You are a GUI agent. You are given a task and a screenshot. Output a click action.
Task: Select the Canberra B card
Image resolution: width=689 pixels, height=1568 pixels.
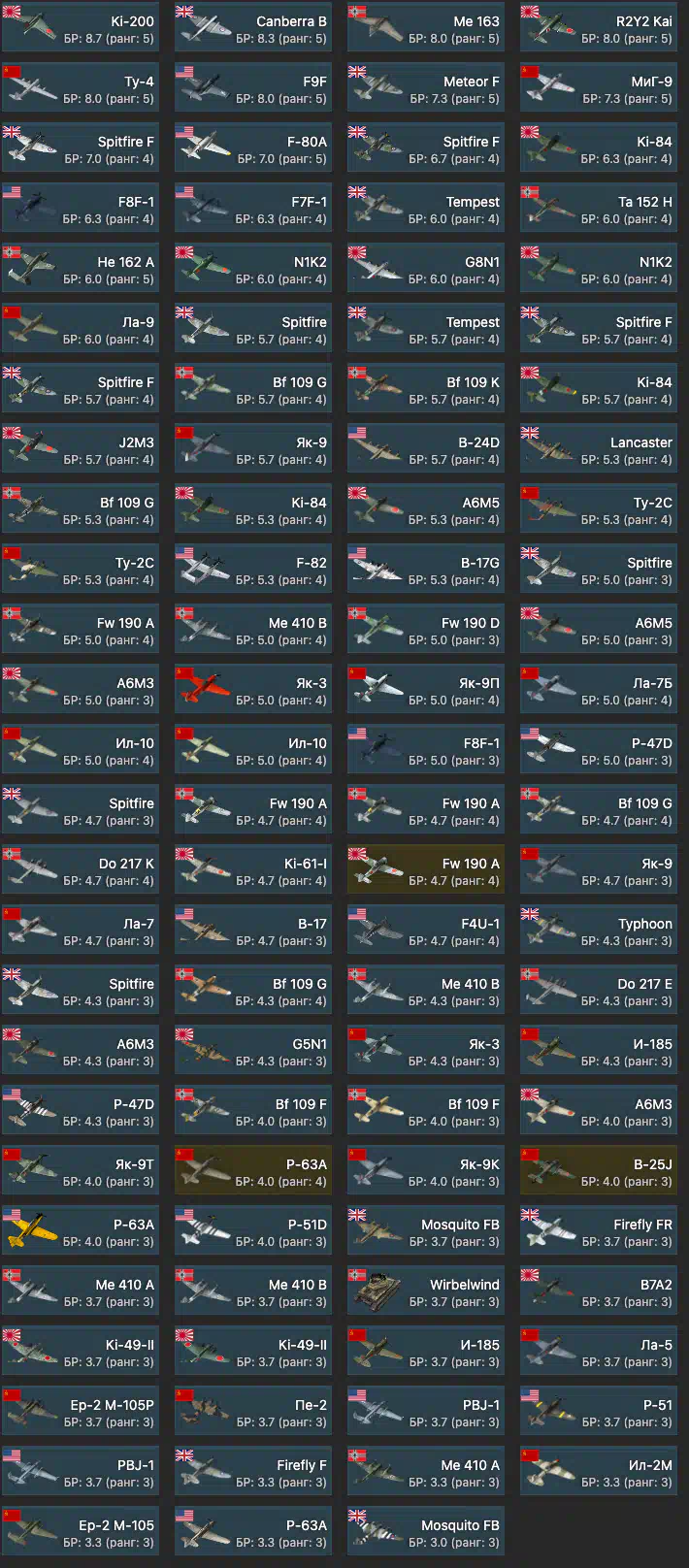[x=253, y=28]
